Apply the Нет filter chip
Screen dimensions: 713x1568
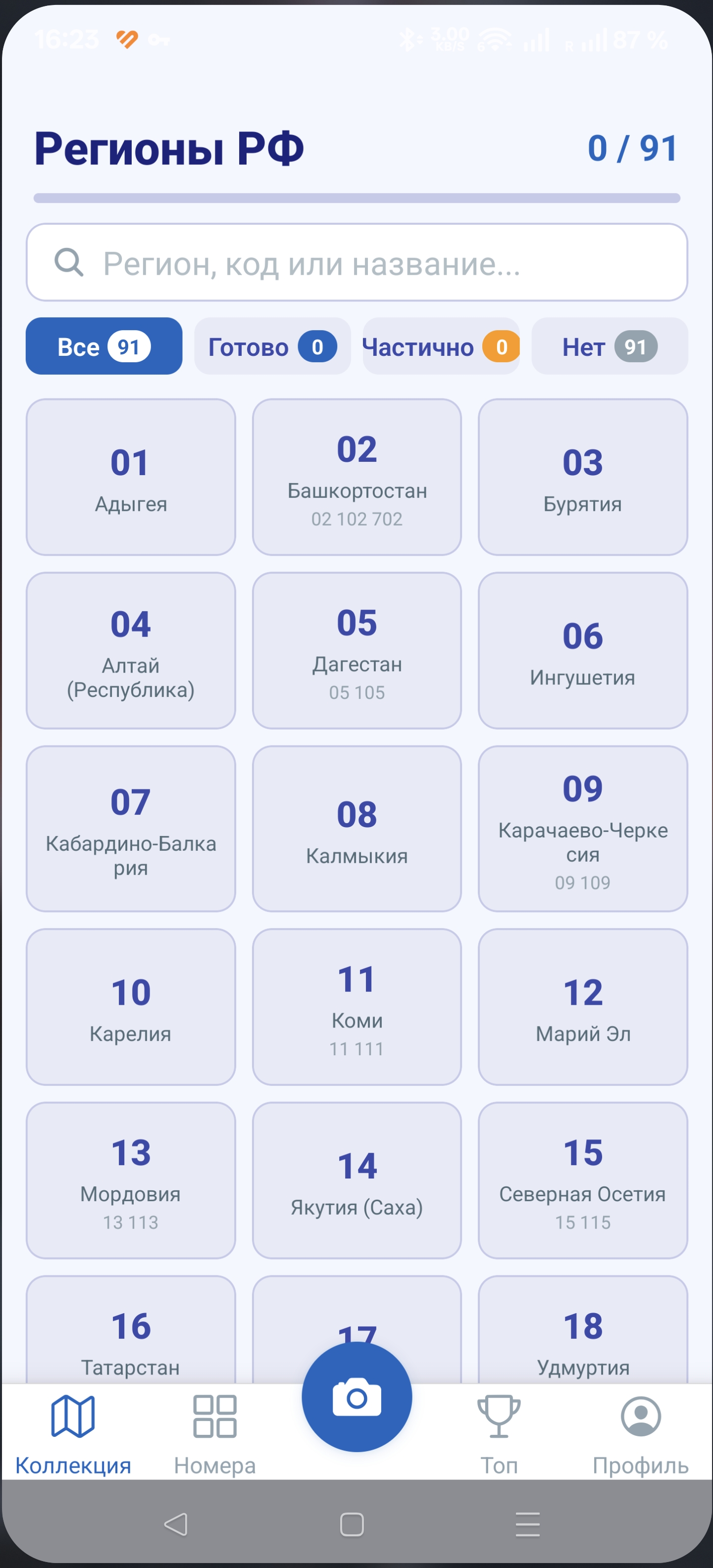tap(610, 346)
